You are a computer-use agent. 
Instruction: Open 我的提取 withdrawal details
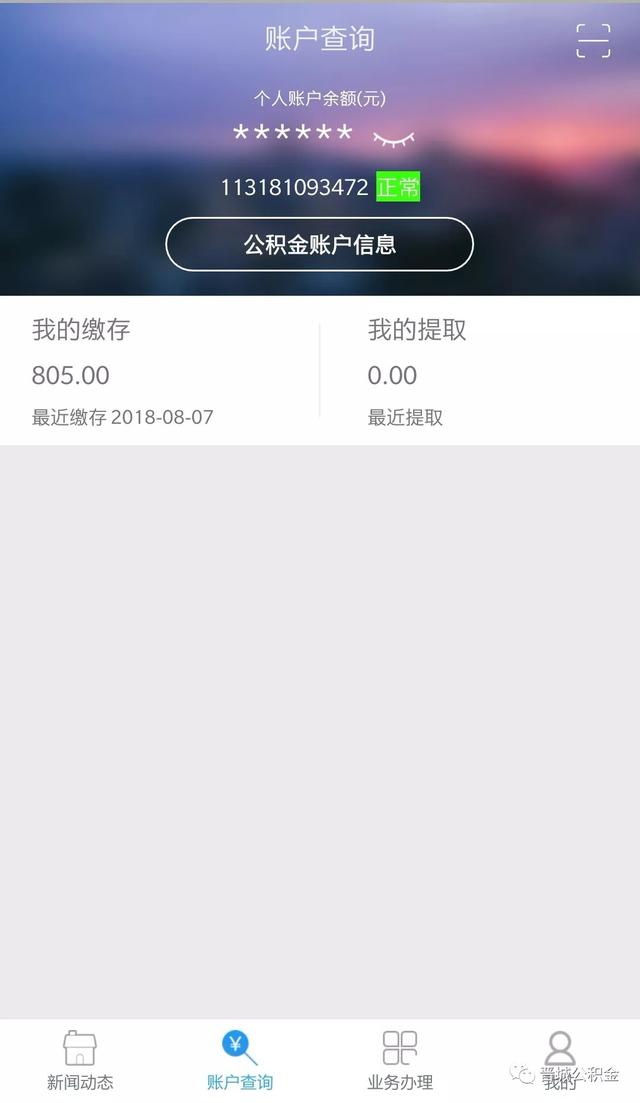480,371
